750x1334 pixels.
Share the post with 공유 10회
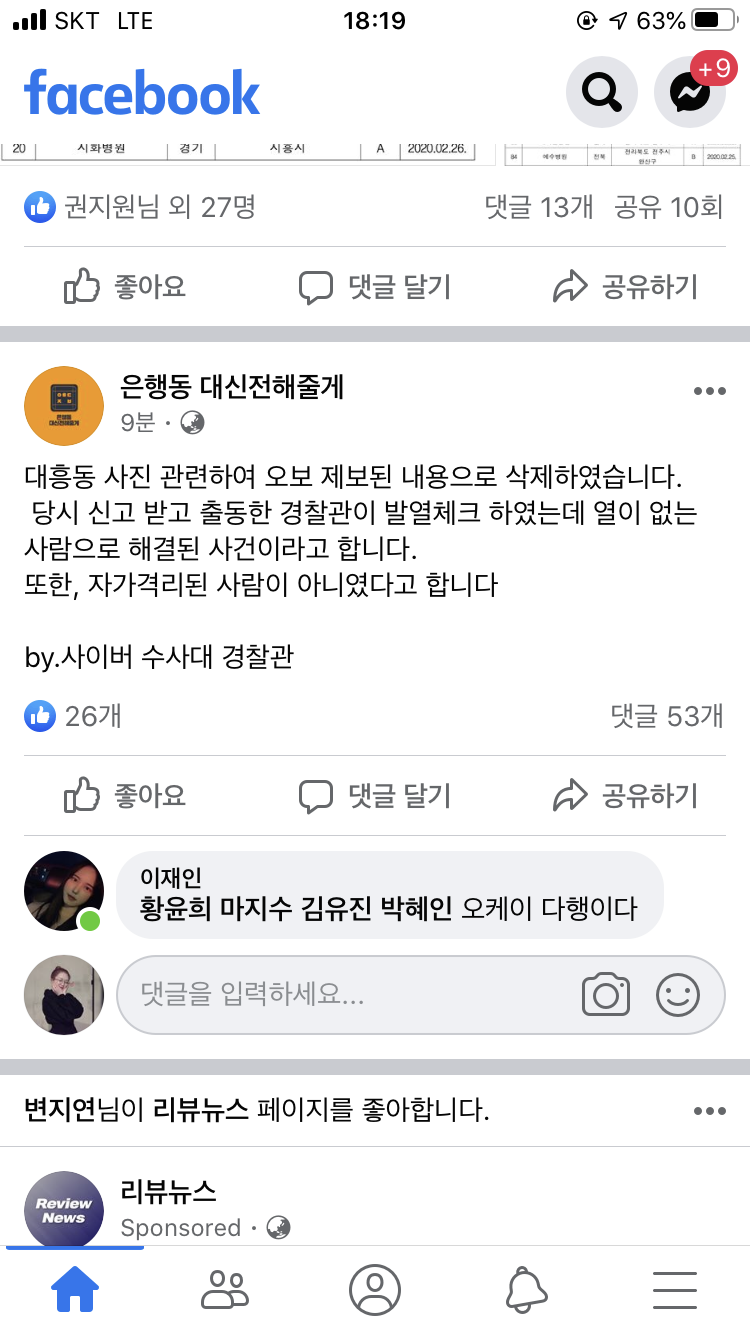(625, 288)
